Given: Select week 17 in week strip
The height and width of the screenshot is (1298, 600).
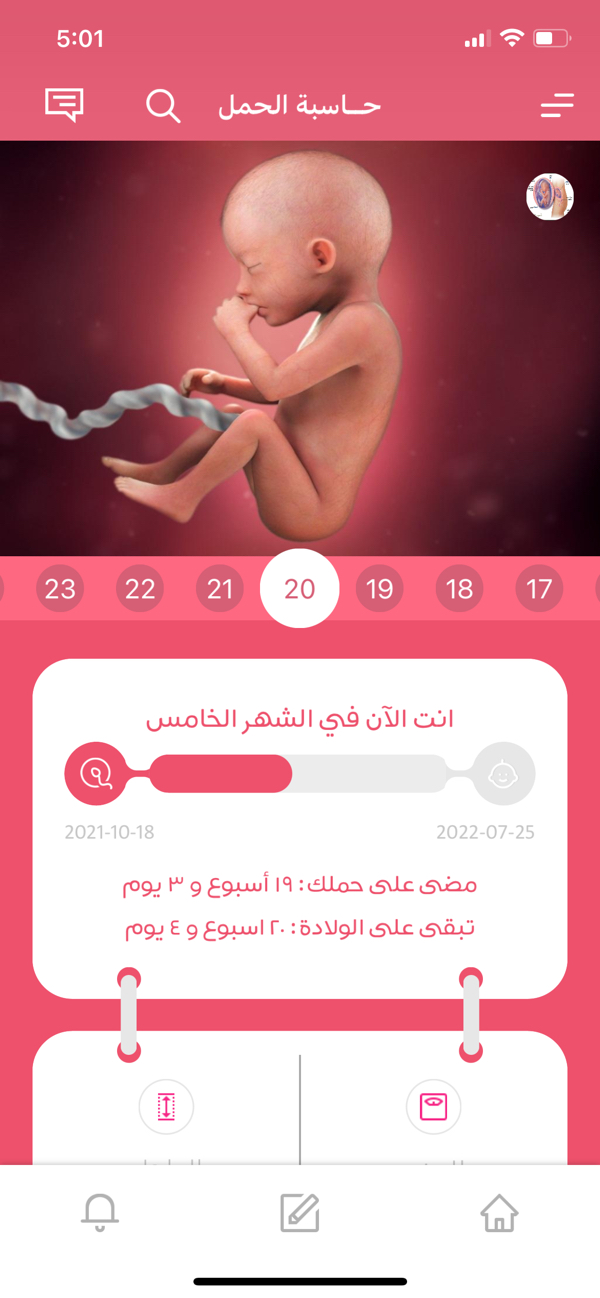Looking at the screenshot, I should coord(540,589).
